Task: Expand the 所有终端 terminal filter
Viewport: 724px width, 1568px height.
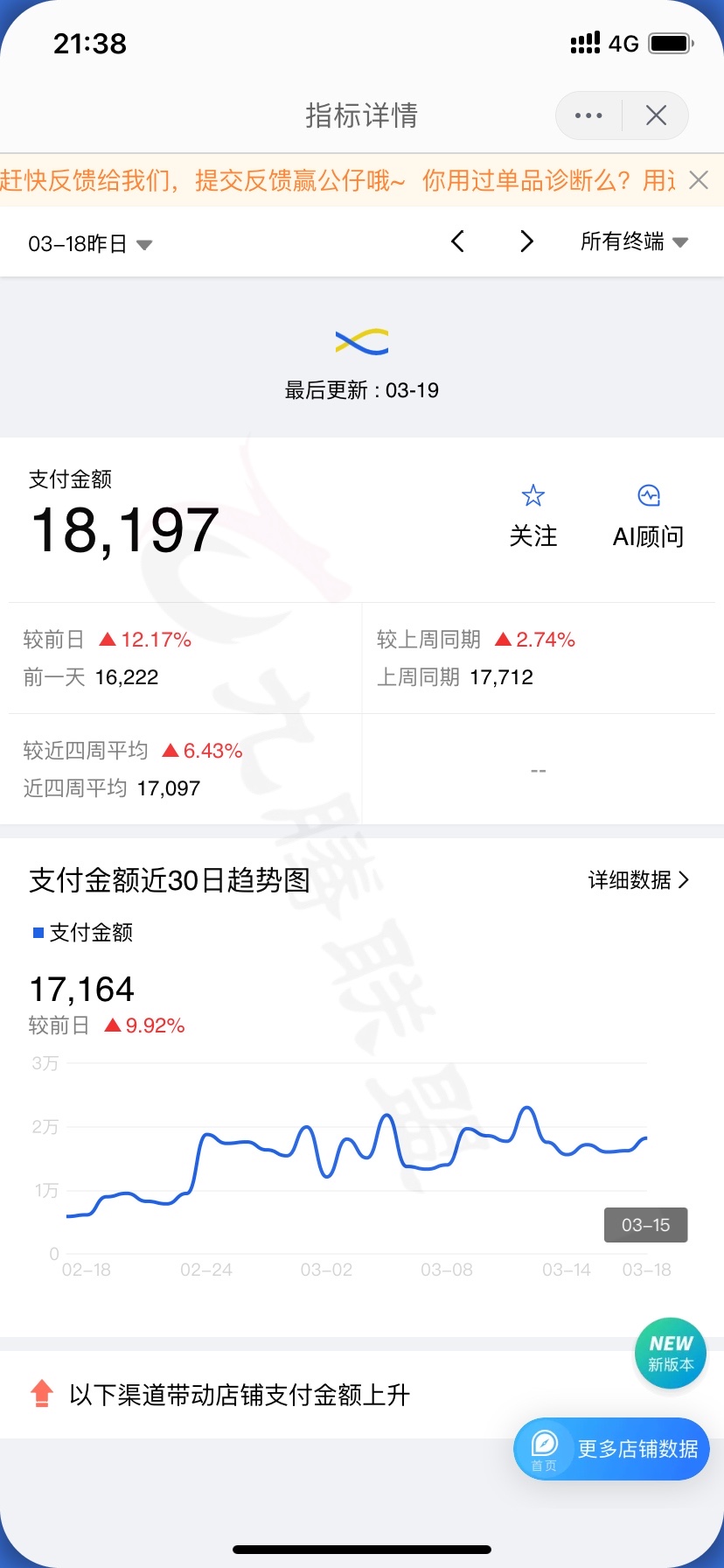Action: [632, 243]
